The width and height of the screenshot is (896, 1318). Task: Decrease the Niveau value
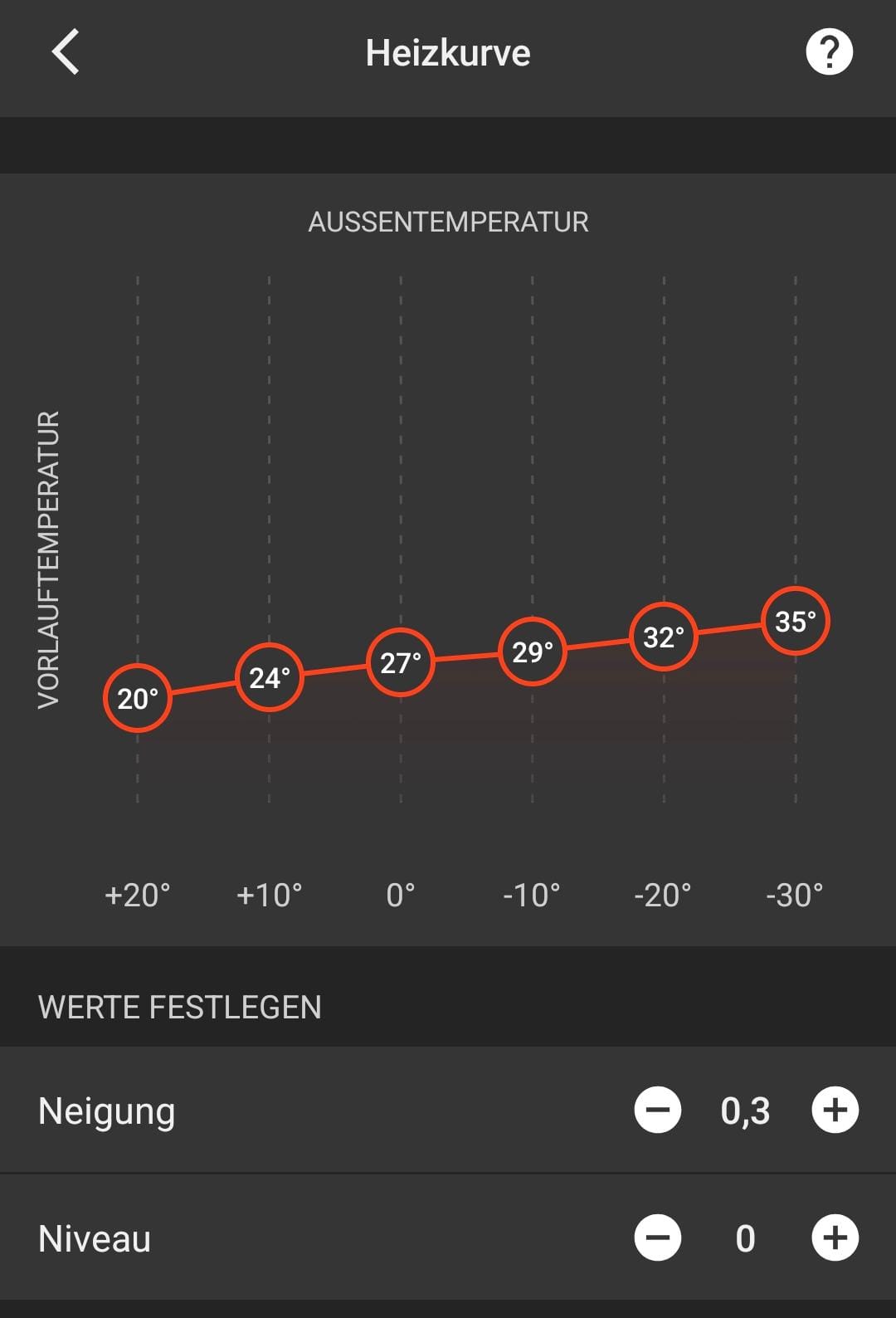click(x=658, y=1238)
